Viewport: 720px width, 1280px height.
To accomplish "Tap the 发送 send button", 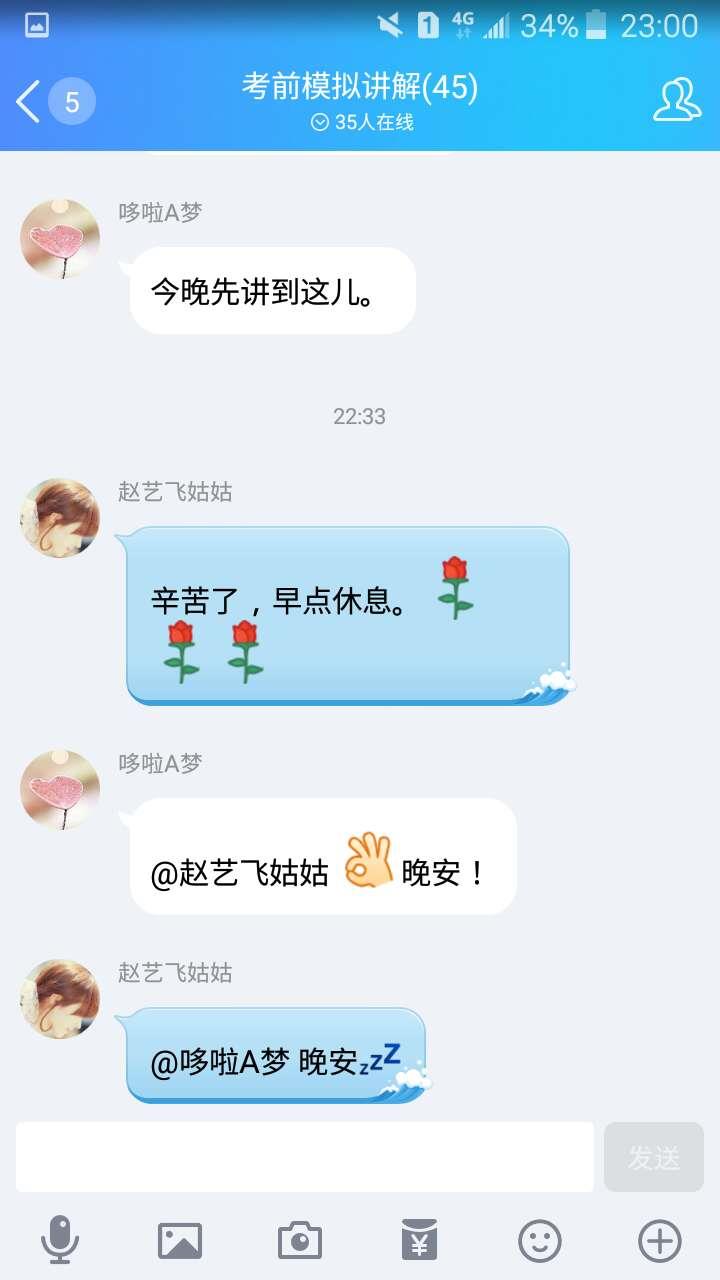I will [654, 1157].
